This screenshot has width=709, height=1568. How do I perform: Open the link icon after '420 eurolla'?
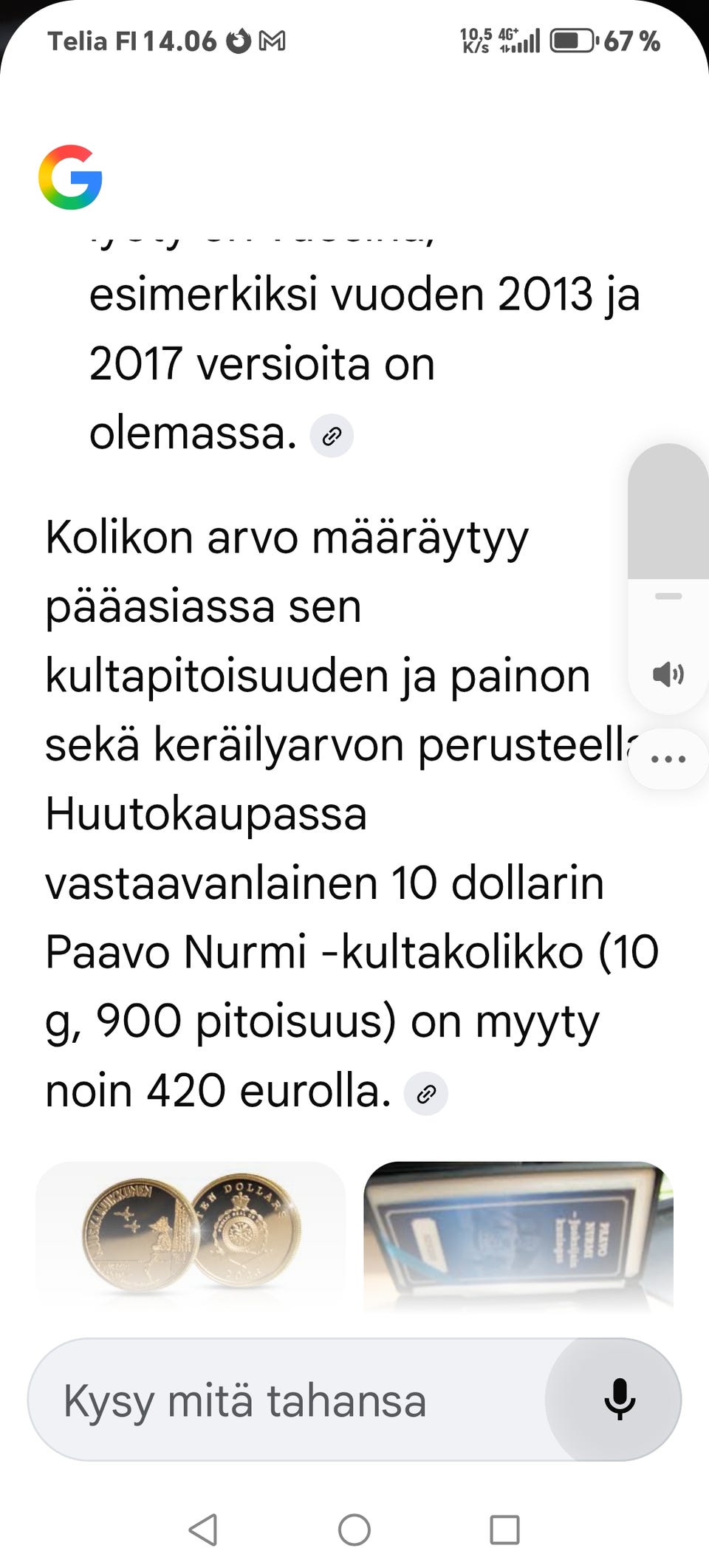point(427,1095)
